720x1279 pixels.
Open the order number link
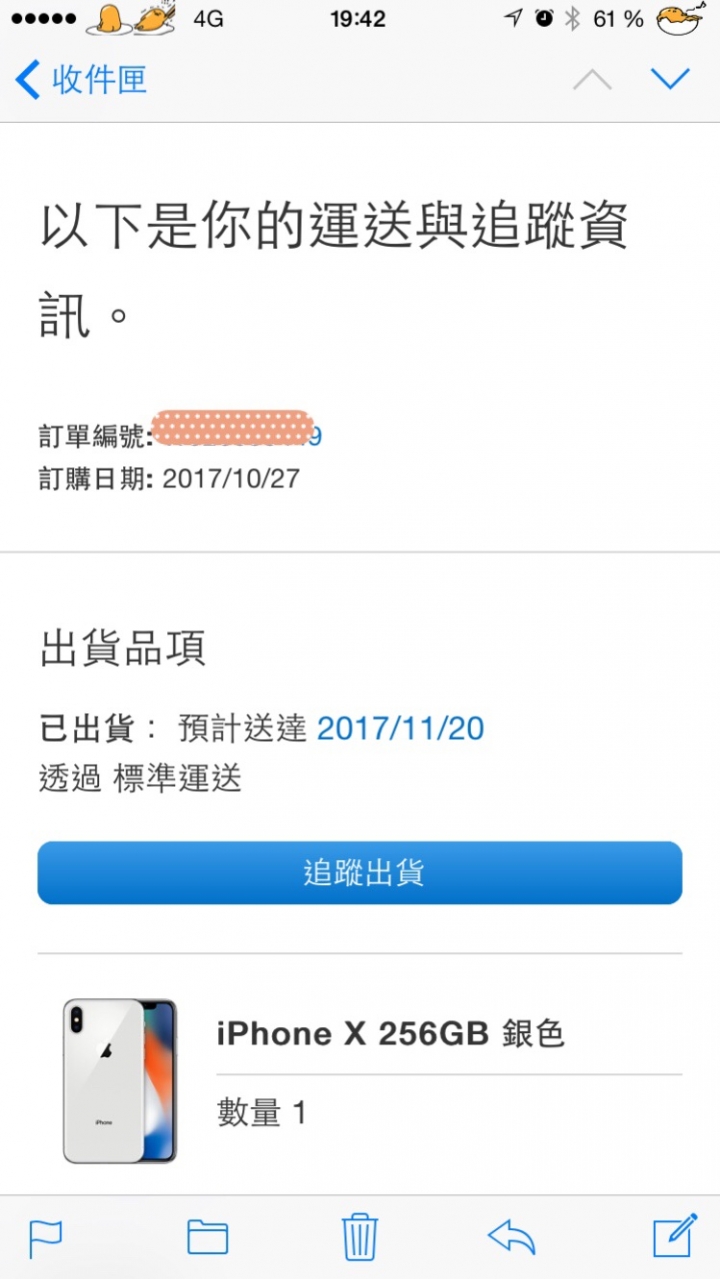(240, 436)
